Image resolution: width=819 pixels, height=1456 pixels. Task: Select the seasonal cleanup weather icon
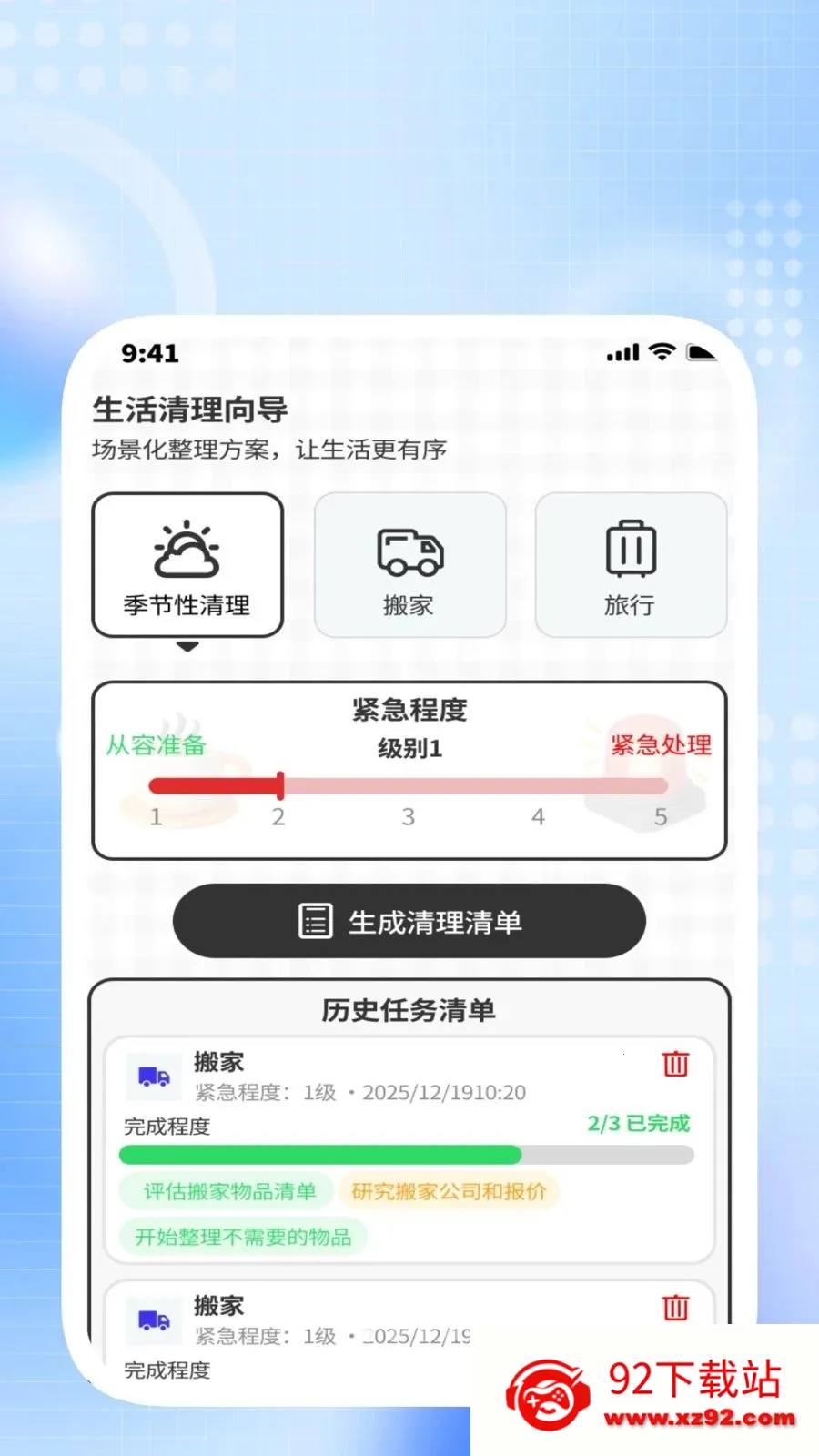(187, 548)
